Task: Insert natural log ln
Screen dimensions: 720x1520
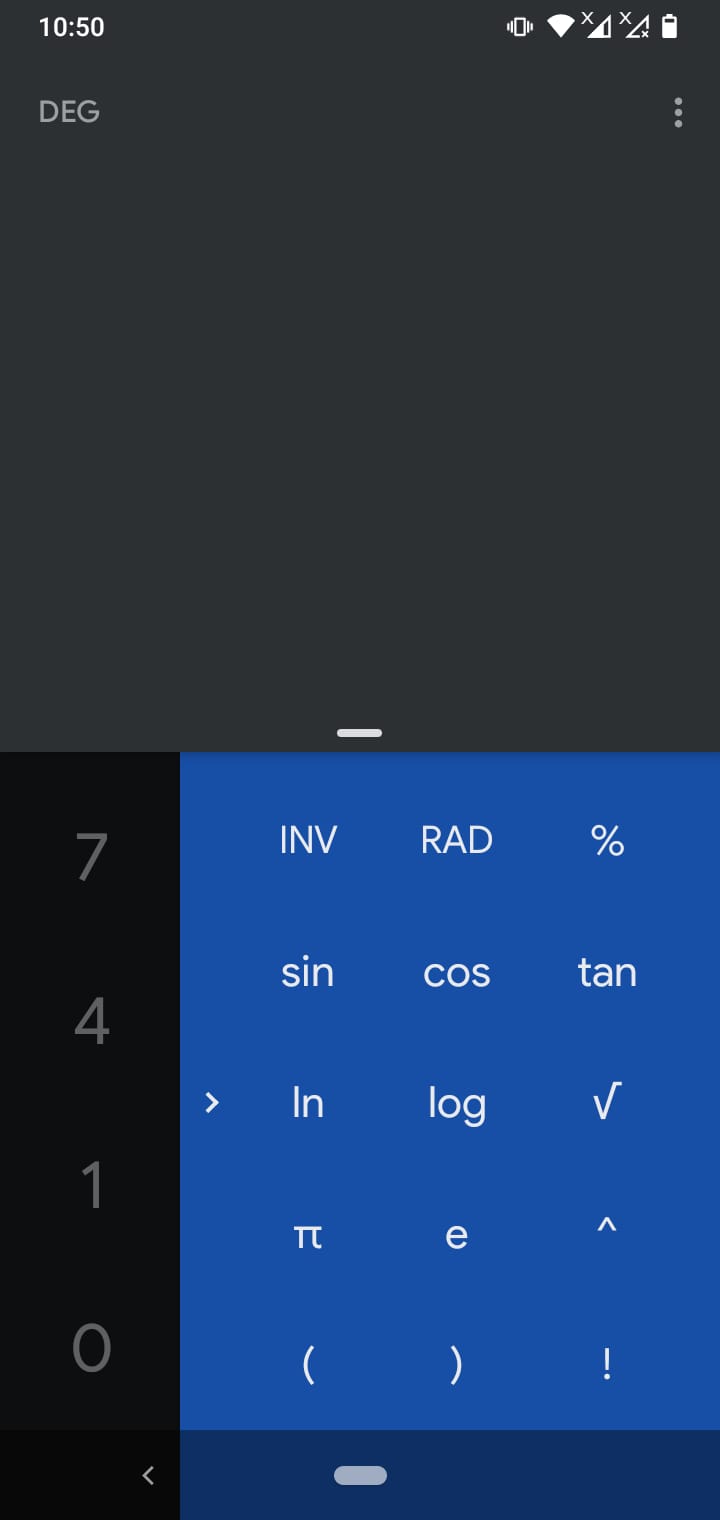Action: pos(307,1103)
